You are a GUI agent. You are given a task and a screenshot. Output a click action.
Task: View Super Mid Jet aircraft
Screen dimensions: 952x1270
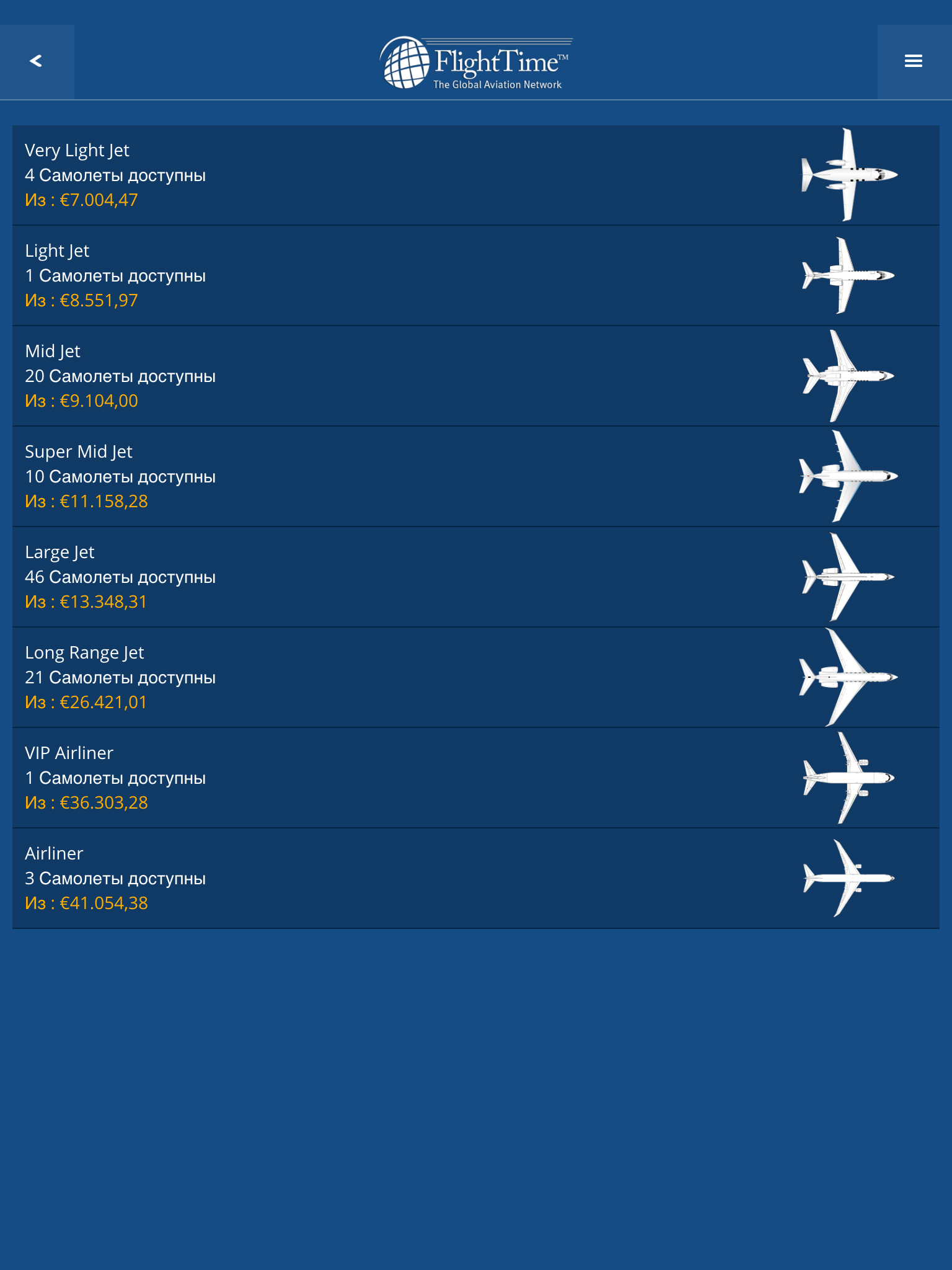[476, 476]
